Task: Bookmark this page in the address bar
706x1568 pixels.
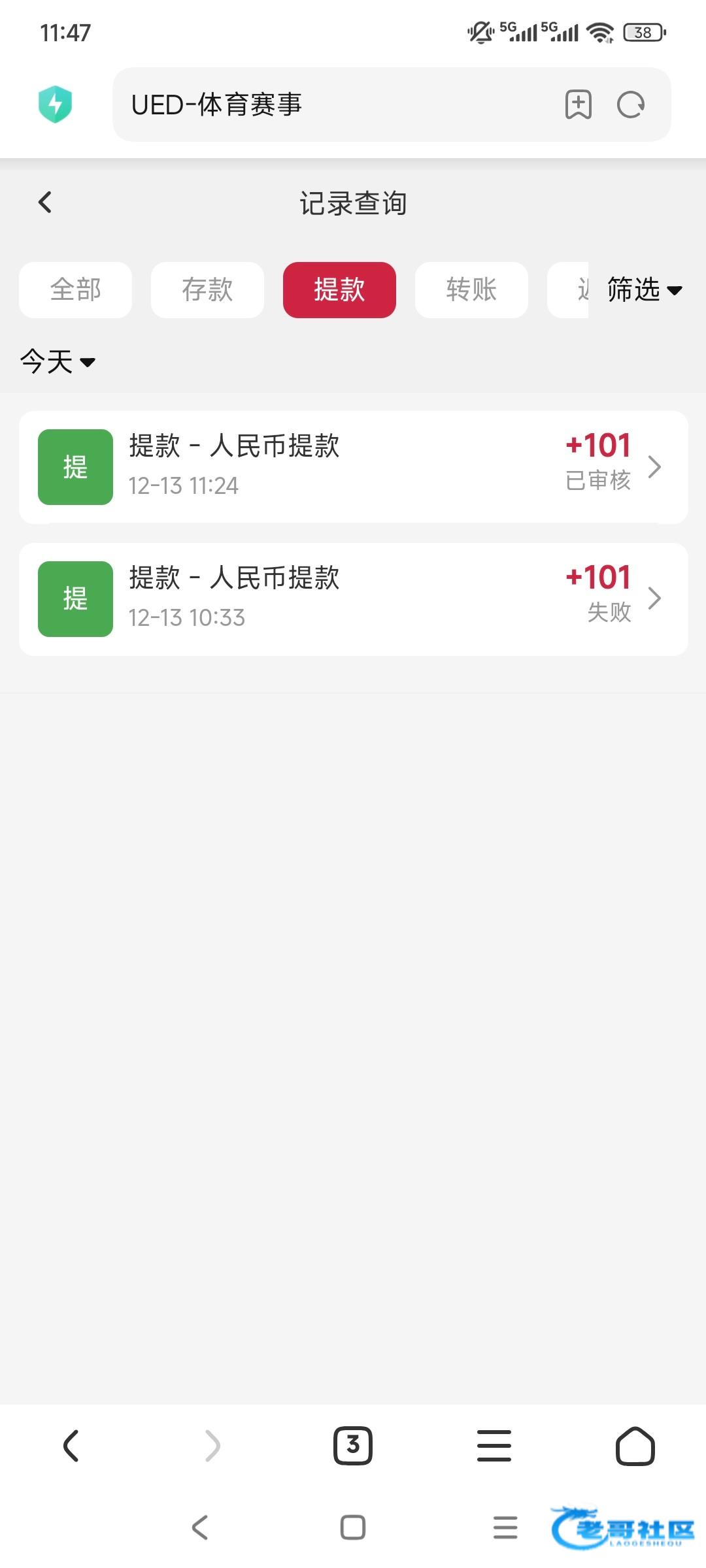Action: point(578,105)
